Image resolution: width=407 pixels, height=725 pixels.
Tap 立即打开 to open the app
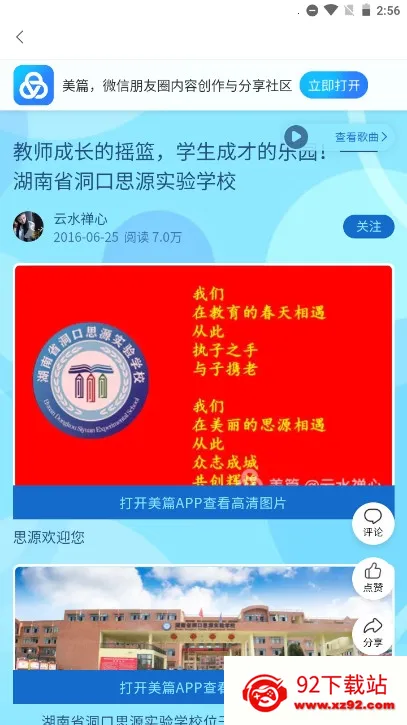(x=333, y=85)
